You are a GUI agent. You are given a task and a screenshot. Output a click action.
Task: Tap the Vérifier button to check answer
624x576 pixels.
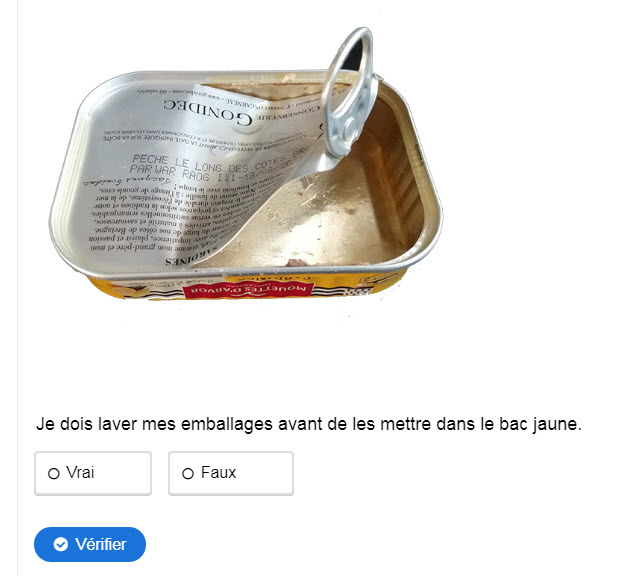pyautogui.click(x=90, y=544)
